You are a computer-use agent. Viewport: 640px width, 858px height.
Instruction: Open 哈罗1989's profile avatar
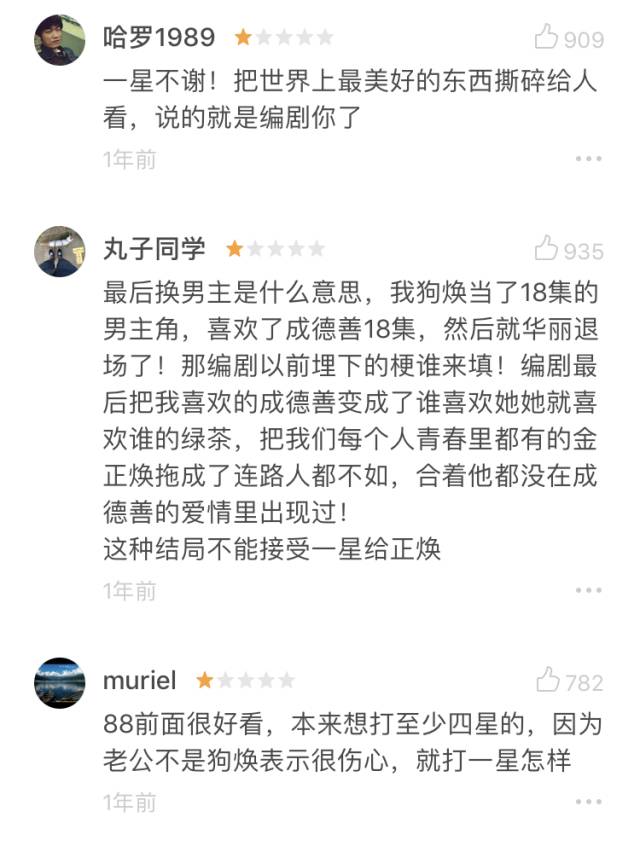pyautogui.click(x=60, y=40)
